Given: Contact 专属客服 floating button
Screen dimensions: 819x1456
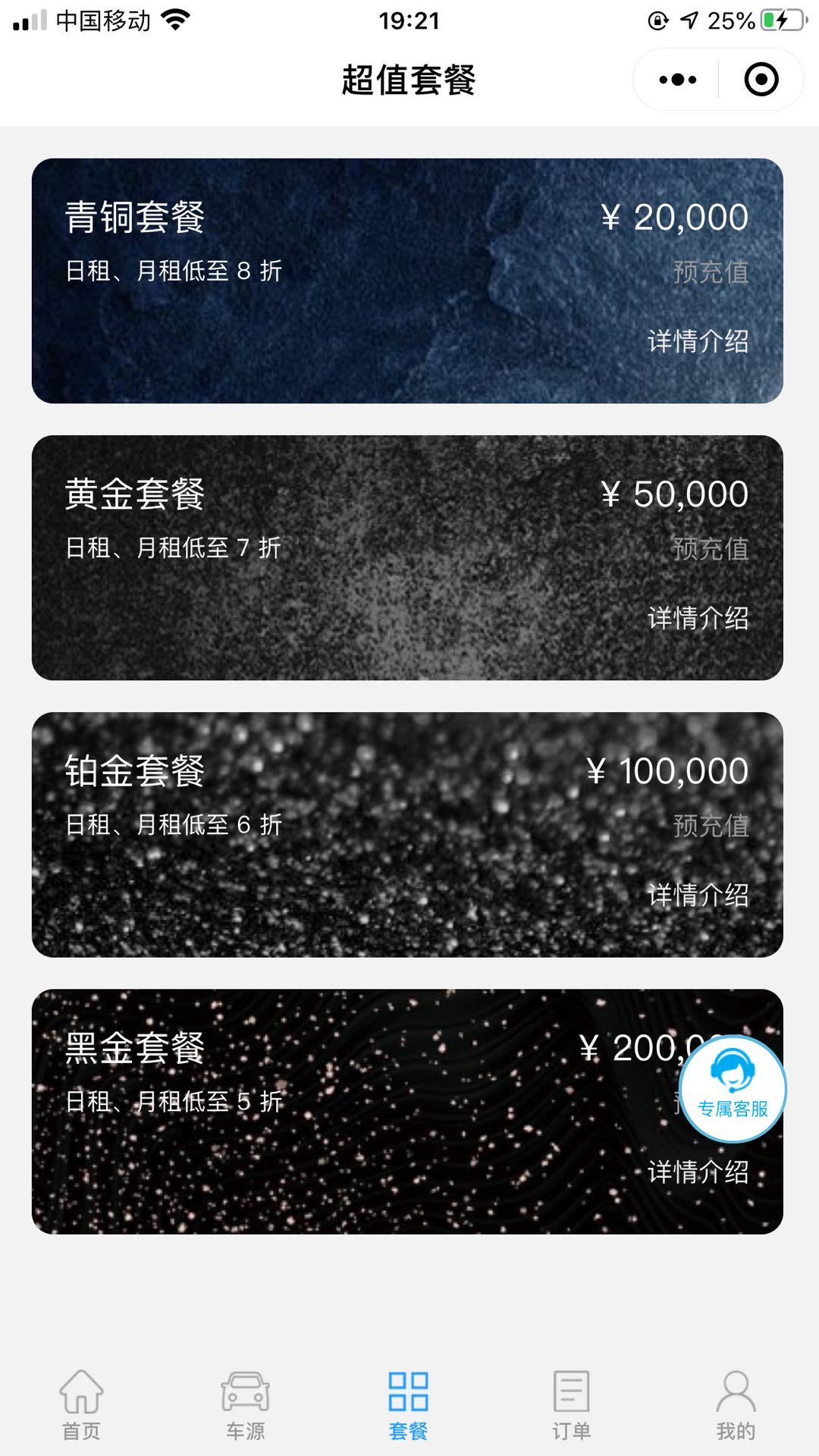Looking at the screenshot, I should click(x=733, y=1089).
